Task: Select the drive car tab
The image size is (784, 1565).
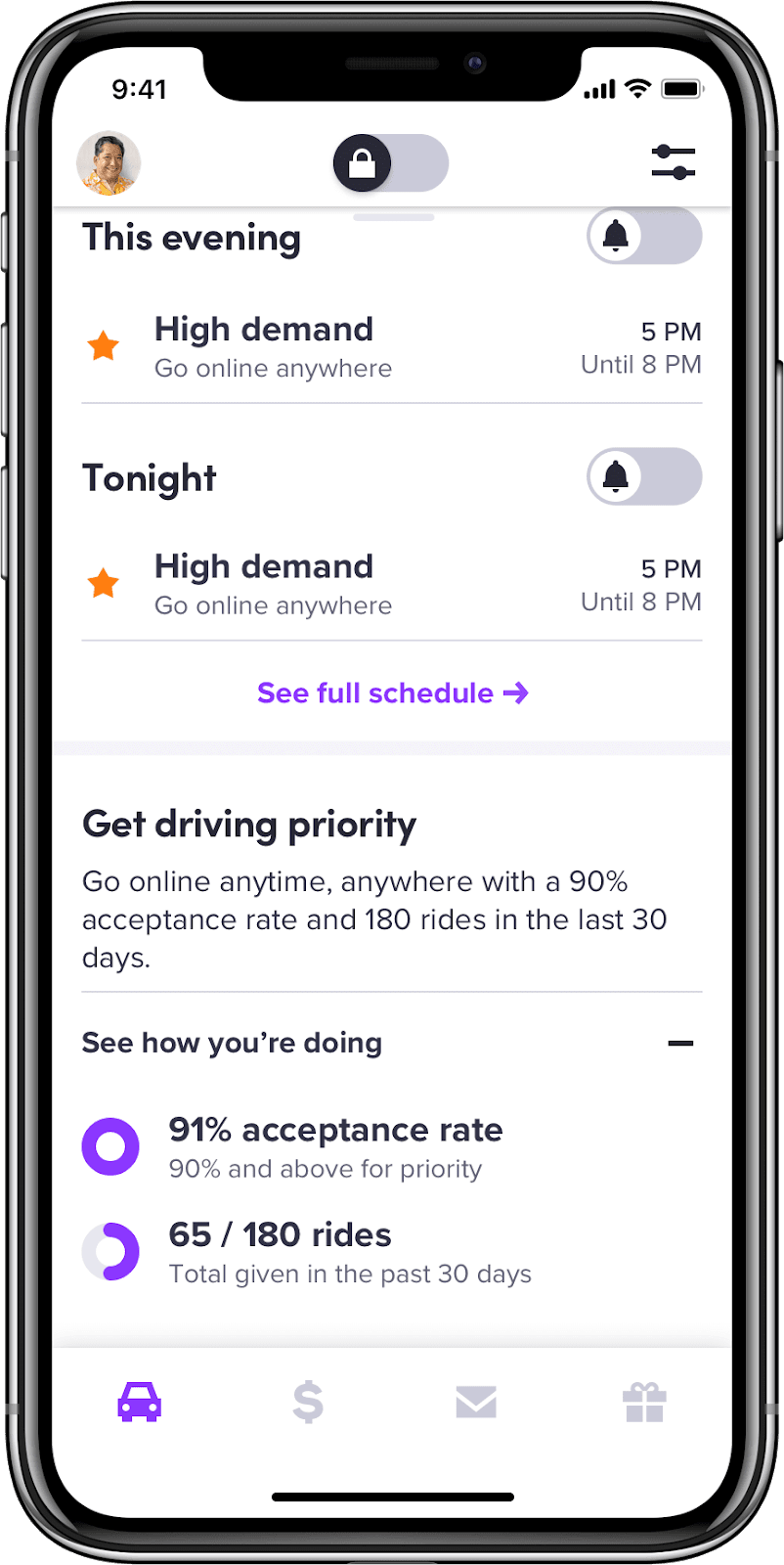Action: pyautogui.click(x=140, y=1403)
